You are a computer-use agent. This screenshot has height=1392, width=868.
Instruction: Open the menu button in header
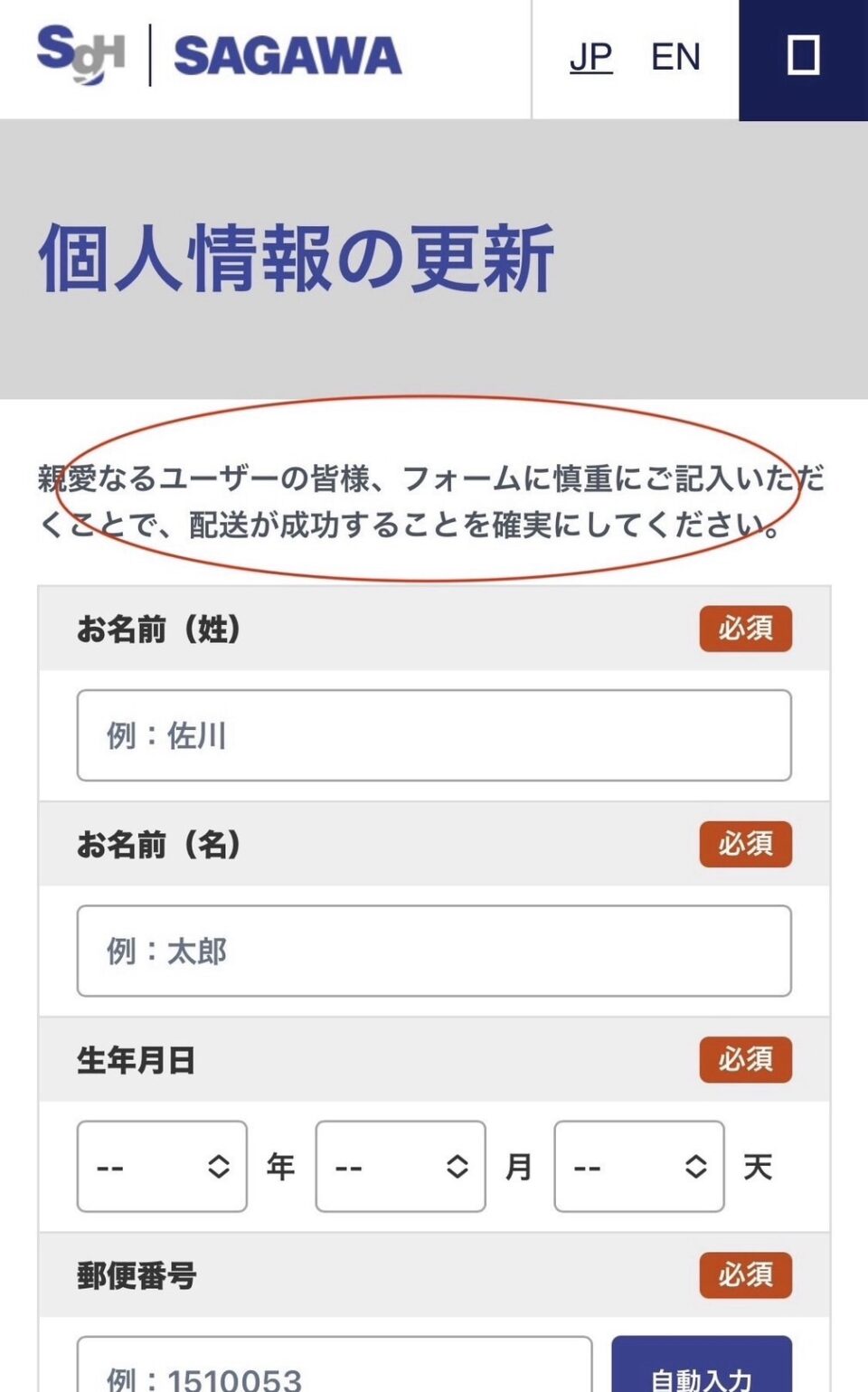click(803, 60)
